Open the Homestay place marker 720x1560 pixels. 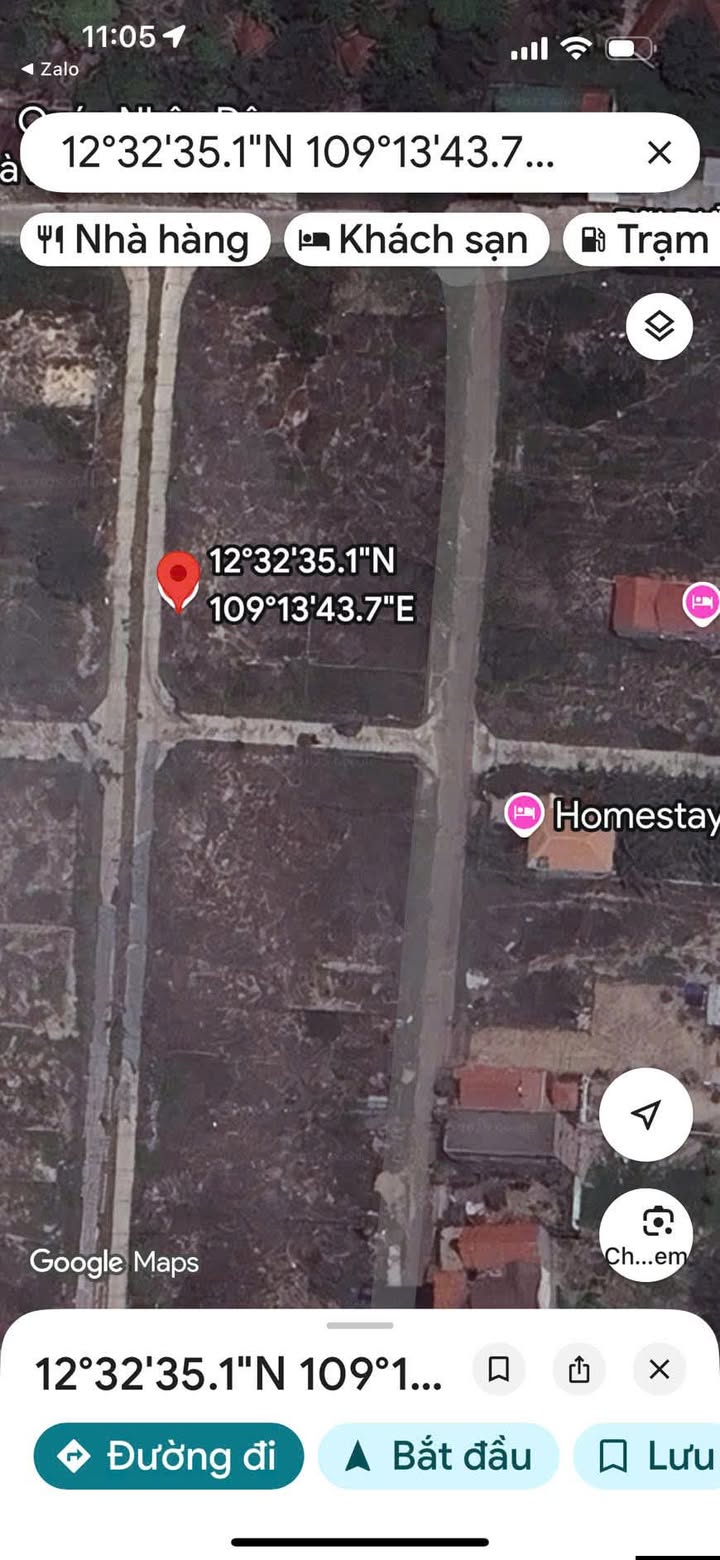pyautogui.click(x=524, y=813)
